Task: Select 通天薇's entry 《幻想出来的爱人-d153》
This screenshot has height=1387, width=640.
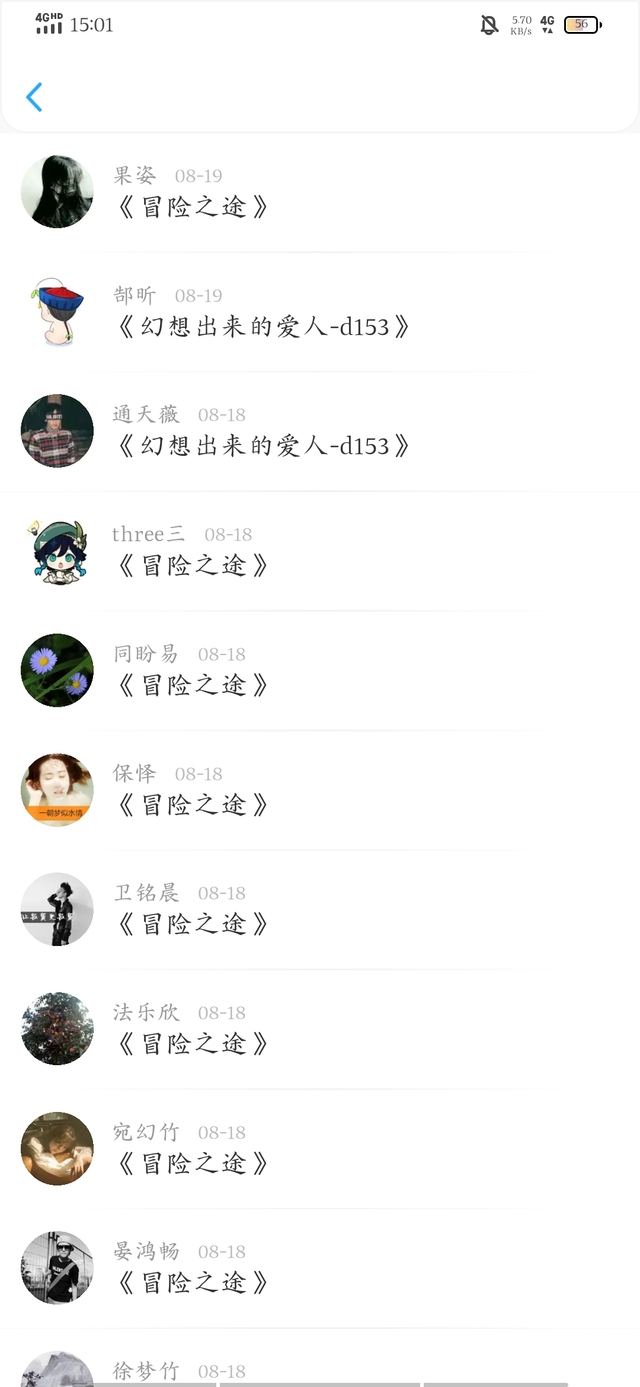Action: [263, 446]
